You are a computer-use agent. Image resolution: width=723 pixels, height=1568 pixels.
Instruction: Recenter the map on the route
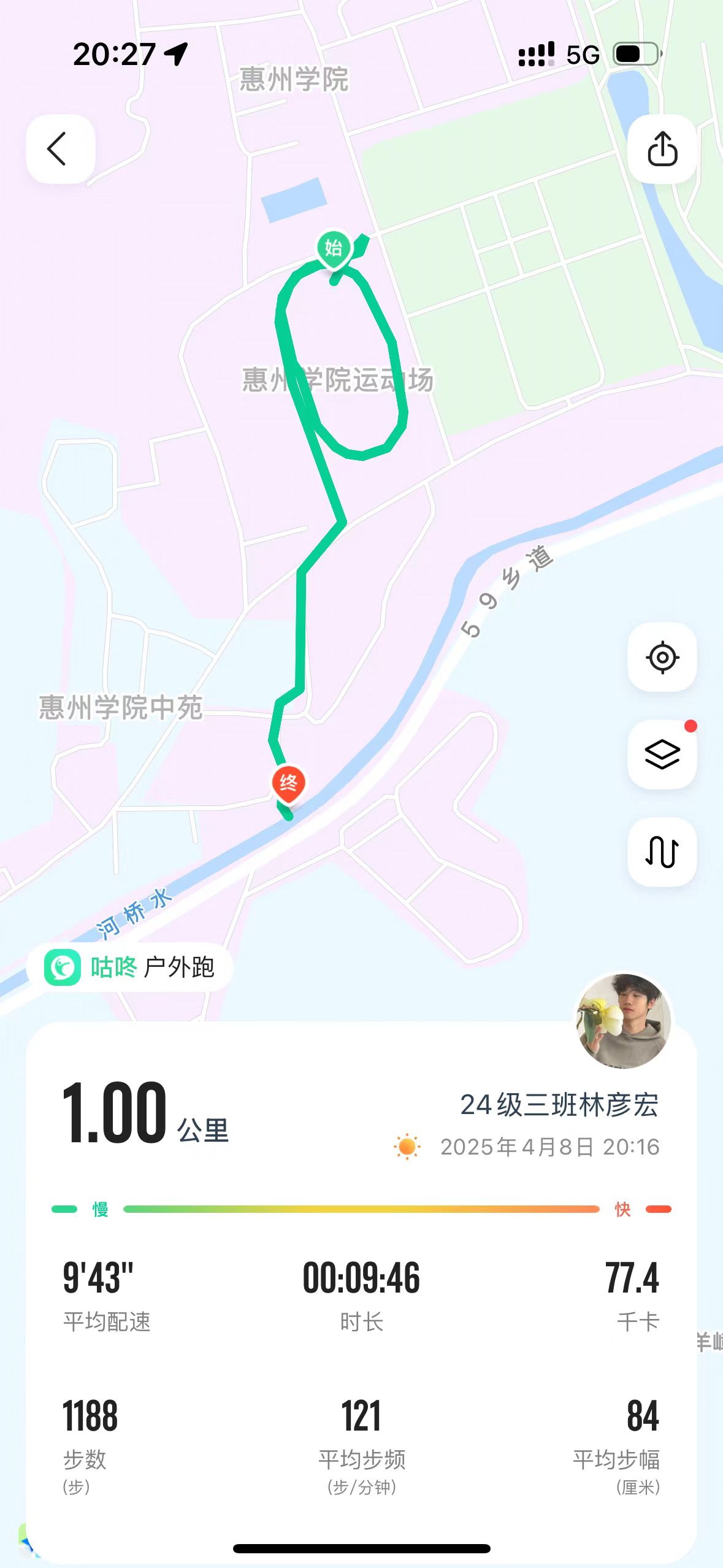click(662, 658)
